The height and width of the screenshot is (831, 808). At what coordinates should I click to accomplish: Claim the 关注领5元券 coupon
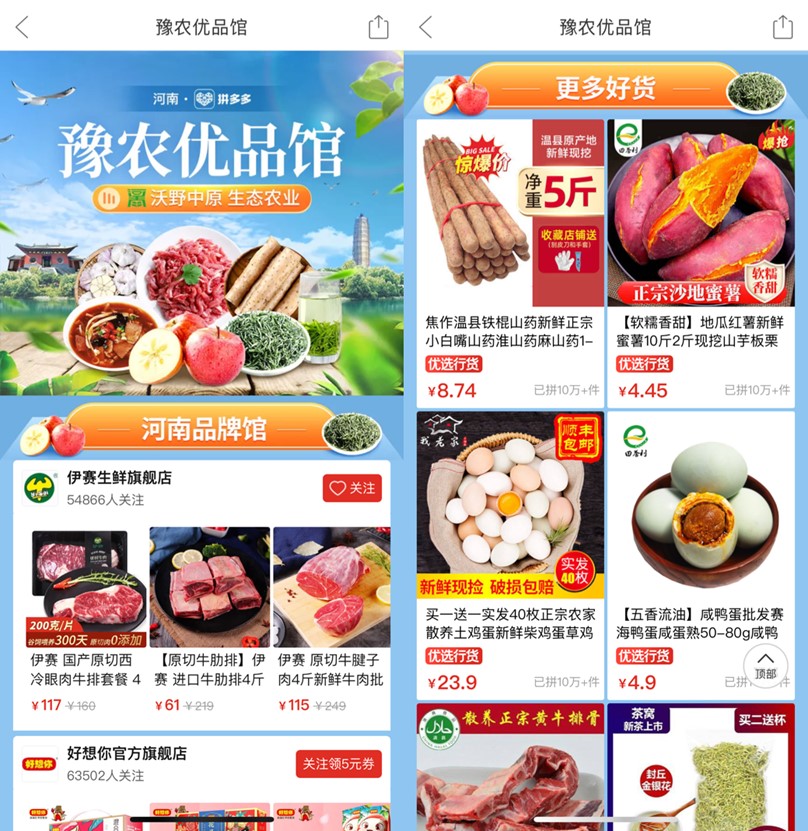coord(338,764)
